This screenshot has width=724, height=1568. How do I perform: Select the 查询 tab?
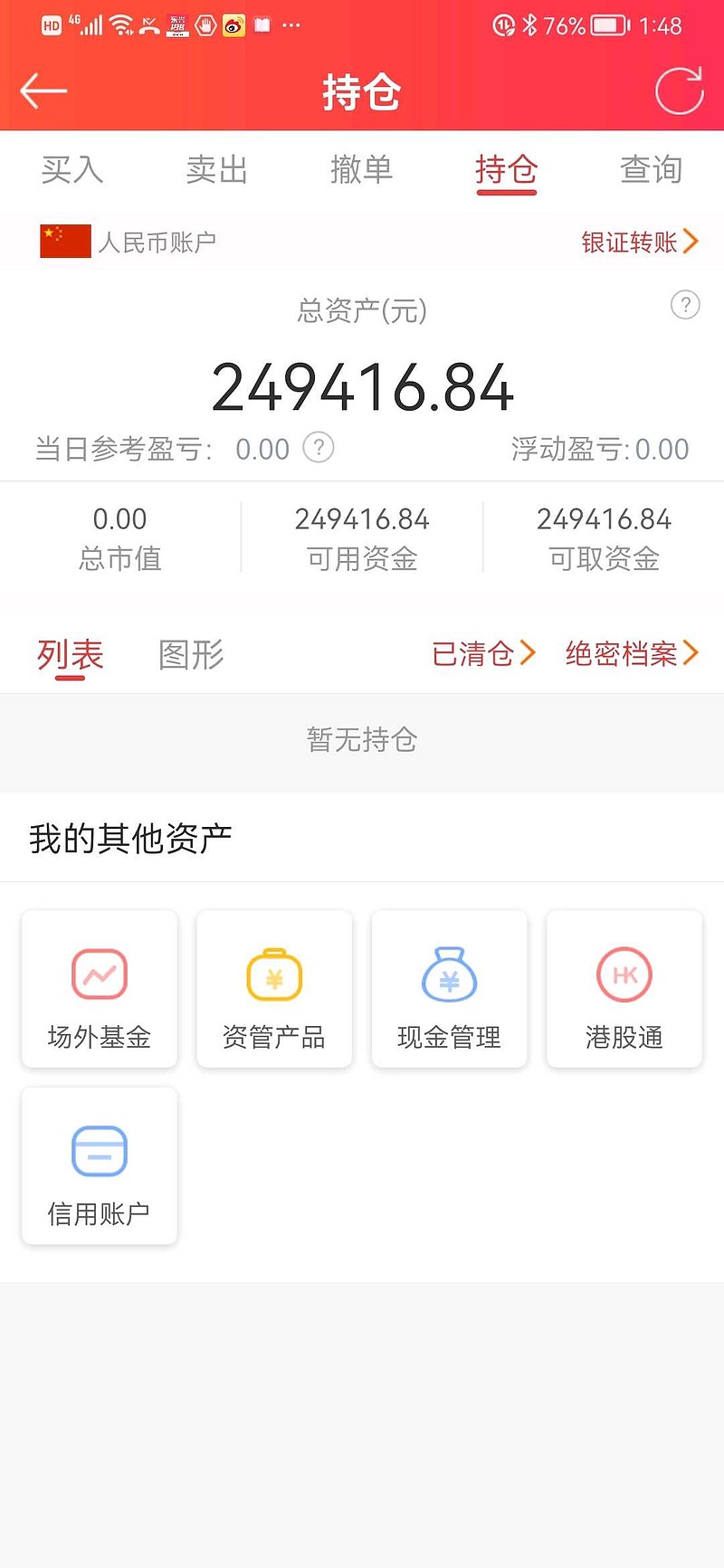click(x=651, y=170)
